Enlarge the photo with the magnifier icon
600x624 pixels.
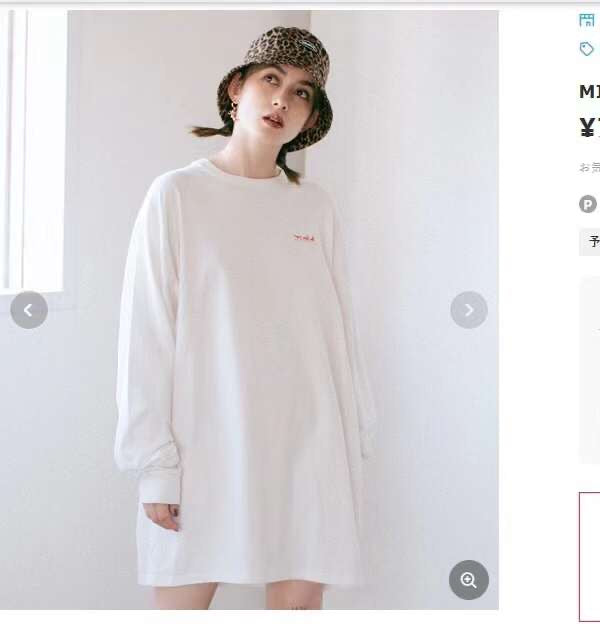point(468,580)
